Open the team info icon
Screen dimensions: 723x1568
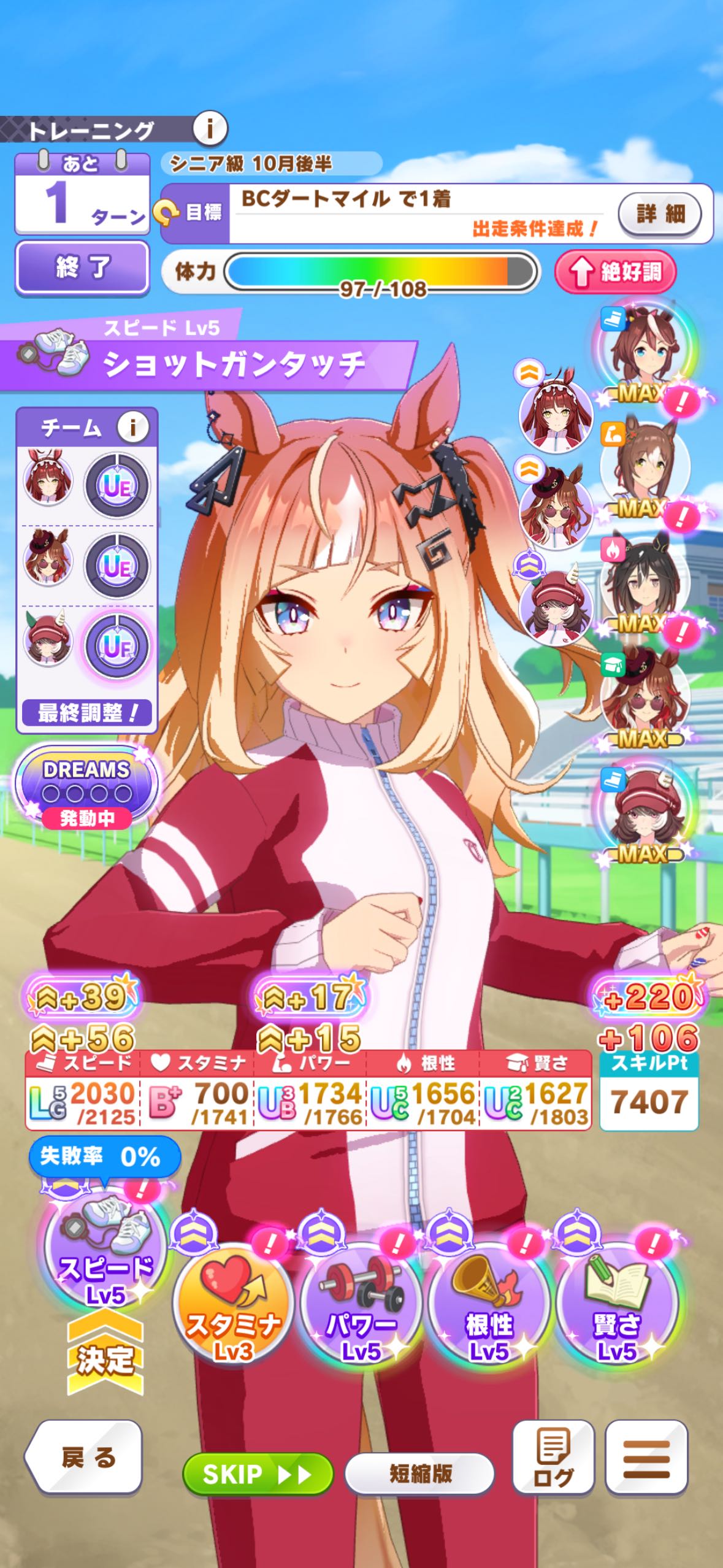tap(132, 426)
